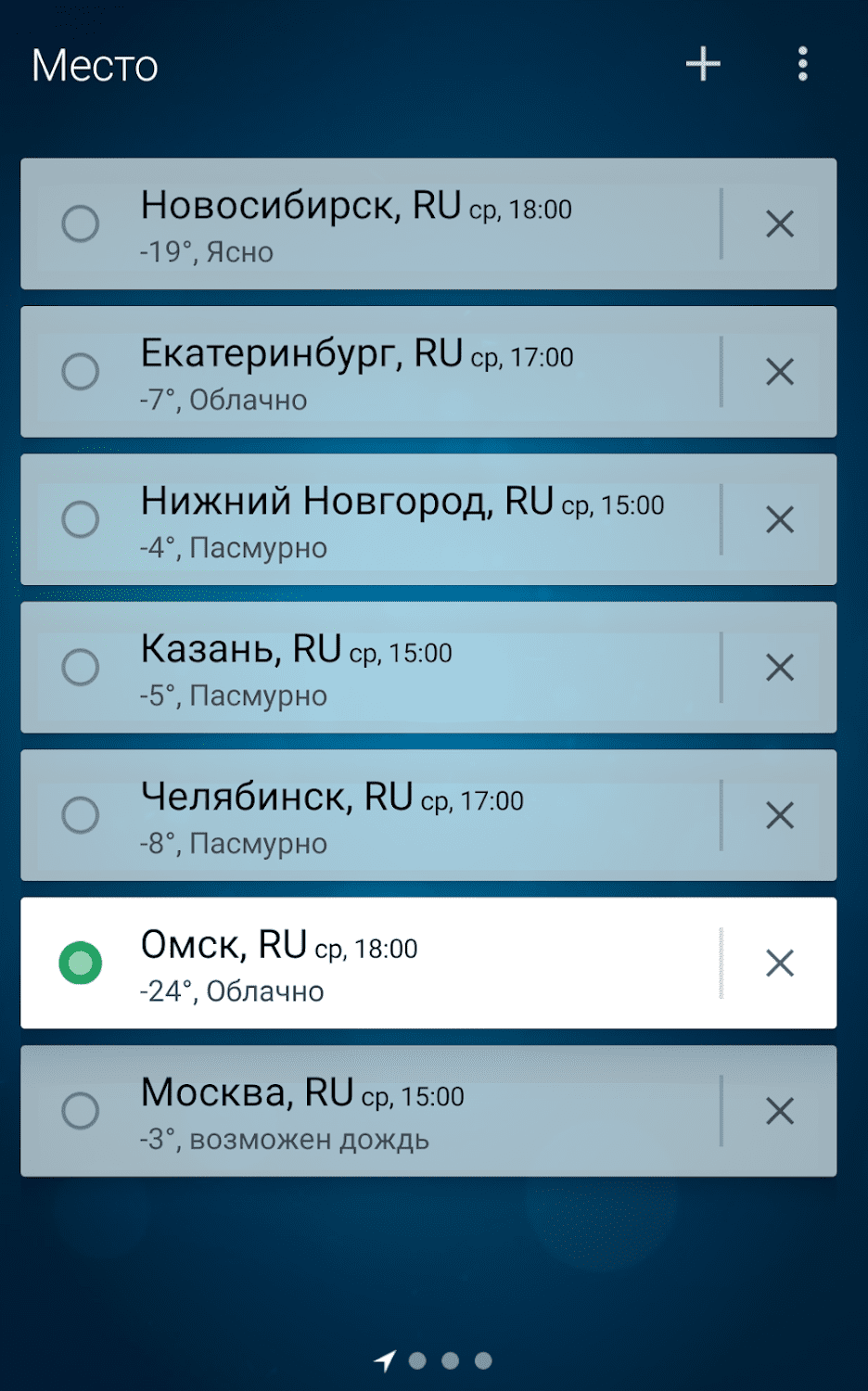Choose Челябинск as active location
The image size is (868, 1391).
click(x=81, y=815)
